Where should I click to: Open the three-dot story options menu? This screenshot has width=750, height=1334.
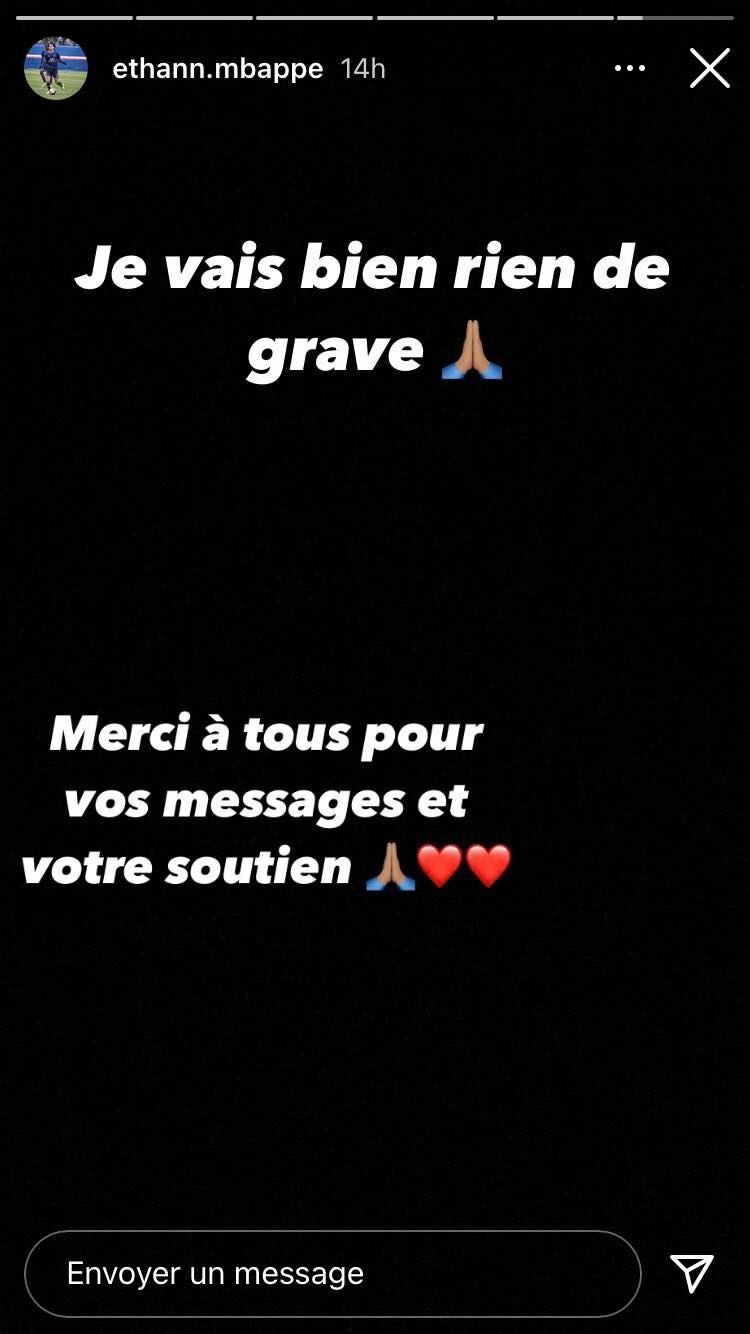coord(629,68)
